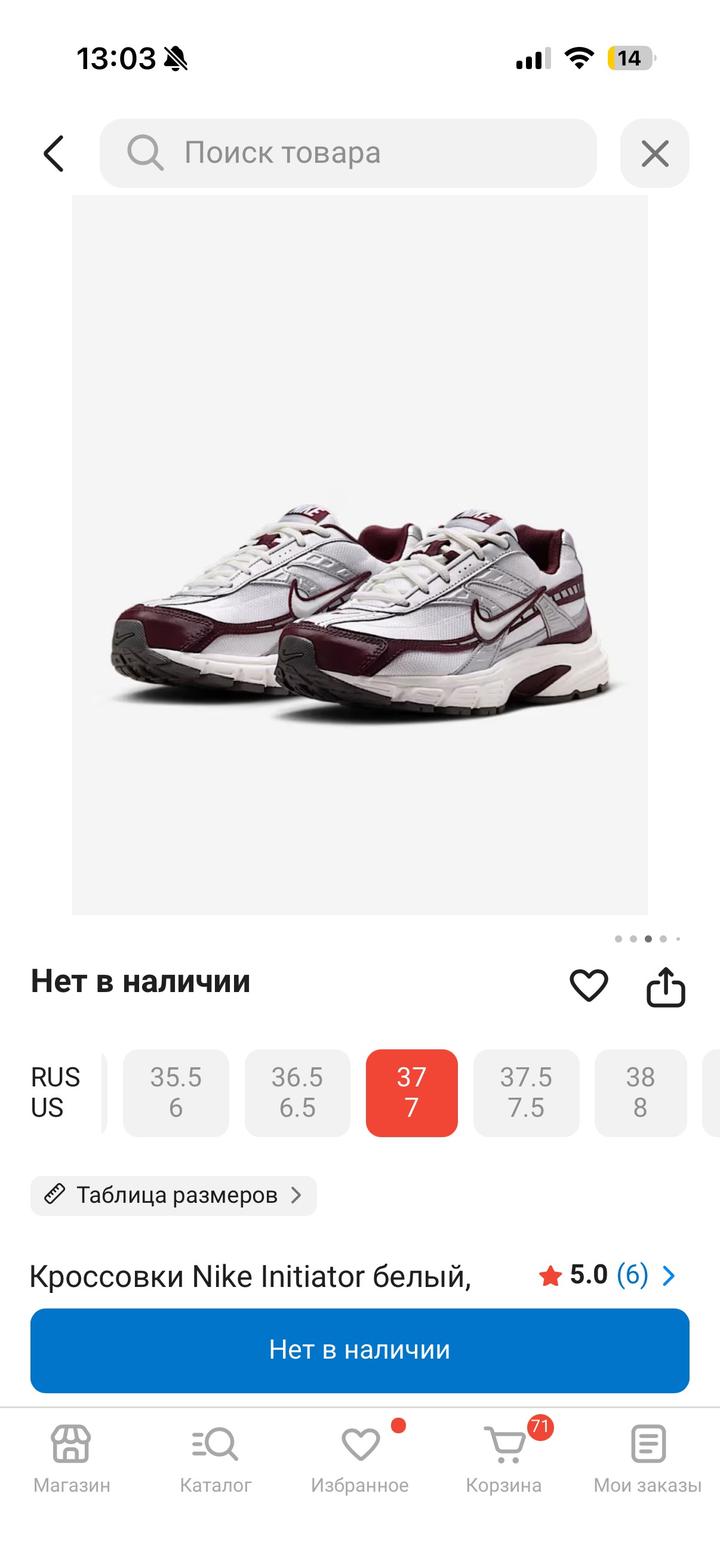
Task: Open the Nike sneakers product photo
Action: point(360,555)
